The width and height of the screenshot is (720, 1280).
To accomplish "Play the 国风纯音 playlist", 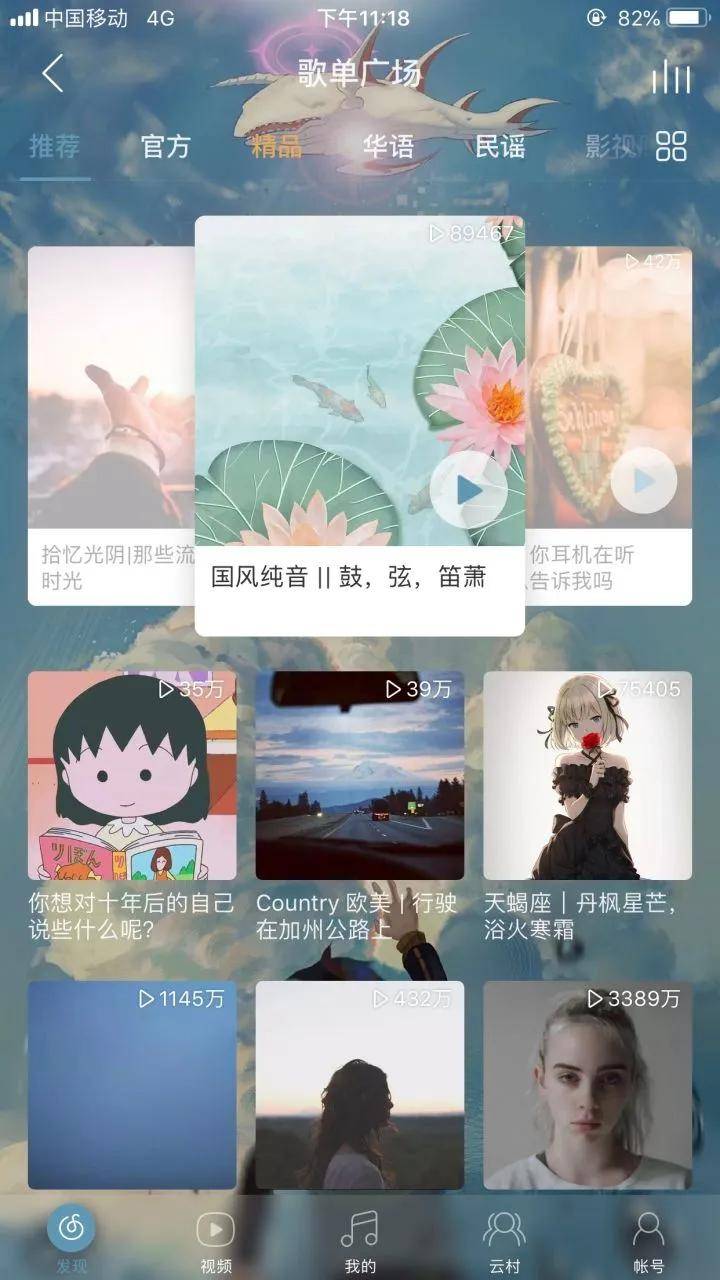I will (x=468, y=490).
